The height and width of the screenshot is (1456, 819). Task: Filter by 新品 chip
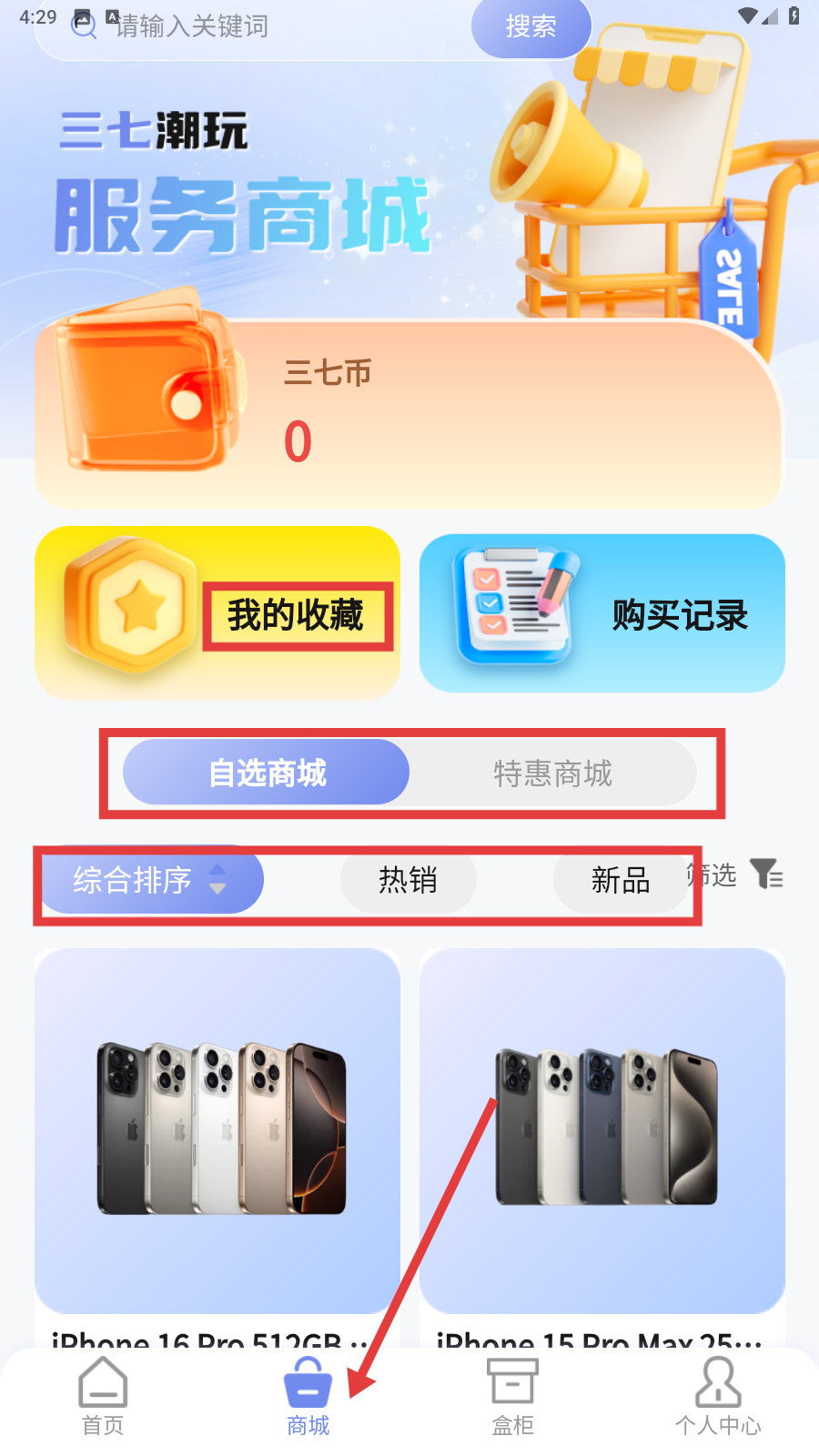[621, 880]
